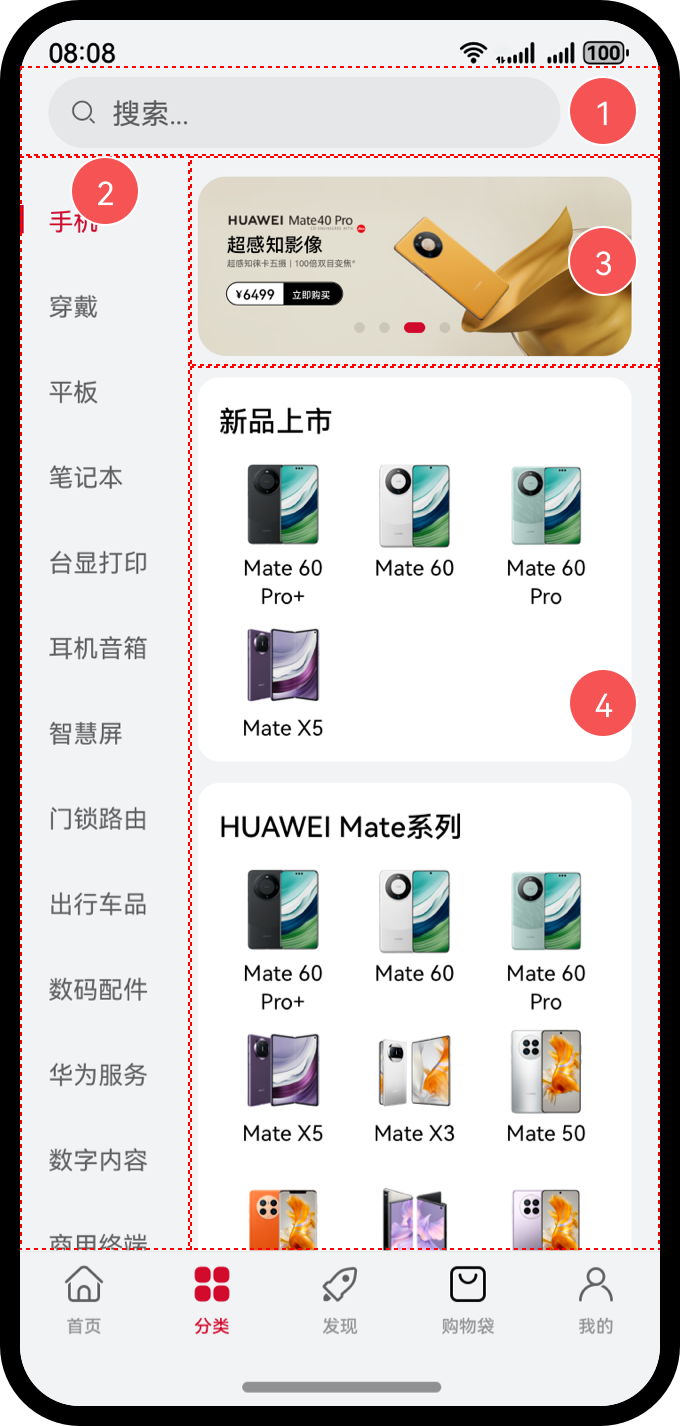Go to the 首页 tab
Image resolution: width=680 pixels, height=1426 pixels.
pyautogui.click(x=84, y=1299)
